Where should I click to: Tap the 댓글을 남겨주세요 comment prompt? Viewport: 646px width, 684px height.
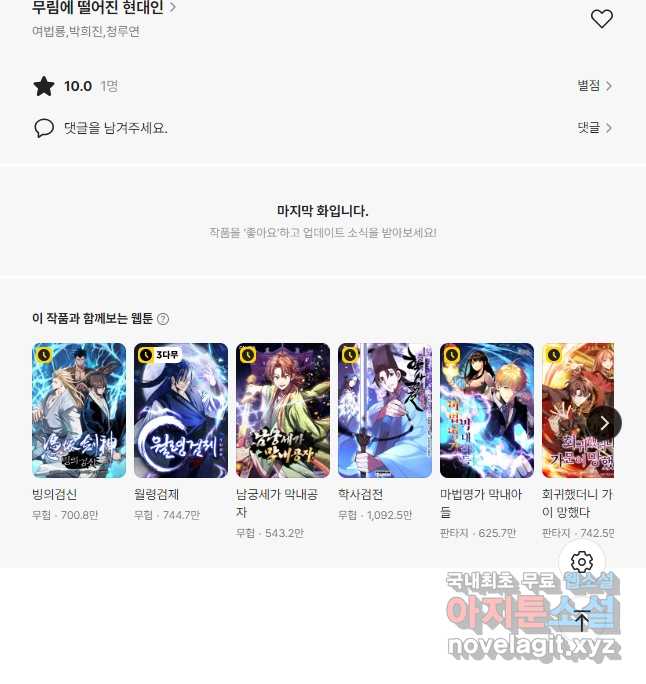(x=114, y=128)
